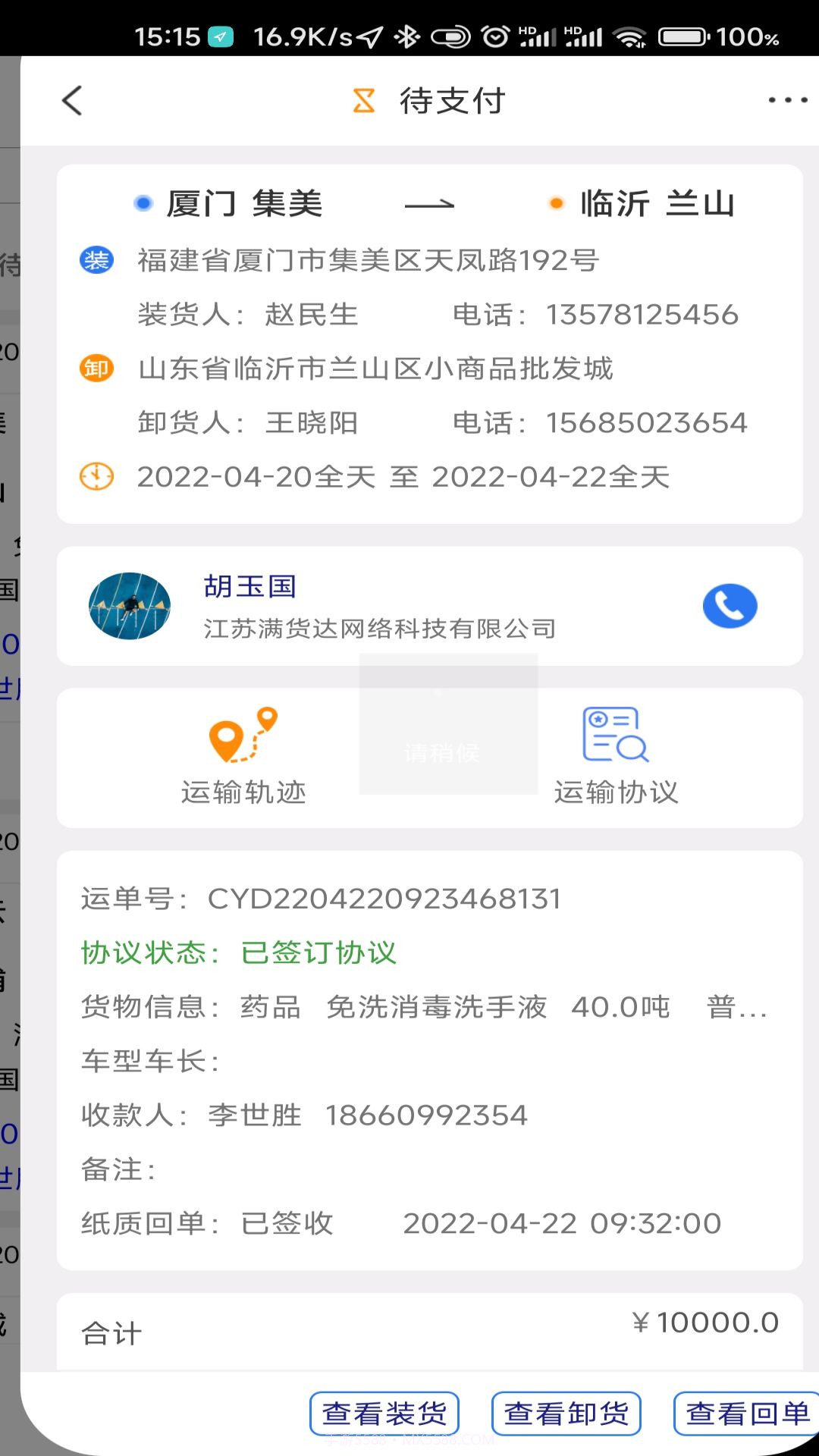Tap the phone call icon to contact 胡玉国

point(730,606)
